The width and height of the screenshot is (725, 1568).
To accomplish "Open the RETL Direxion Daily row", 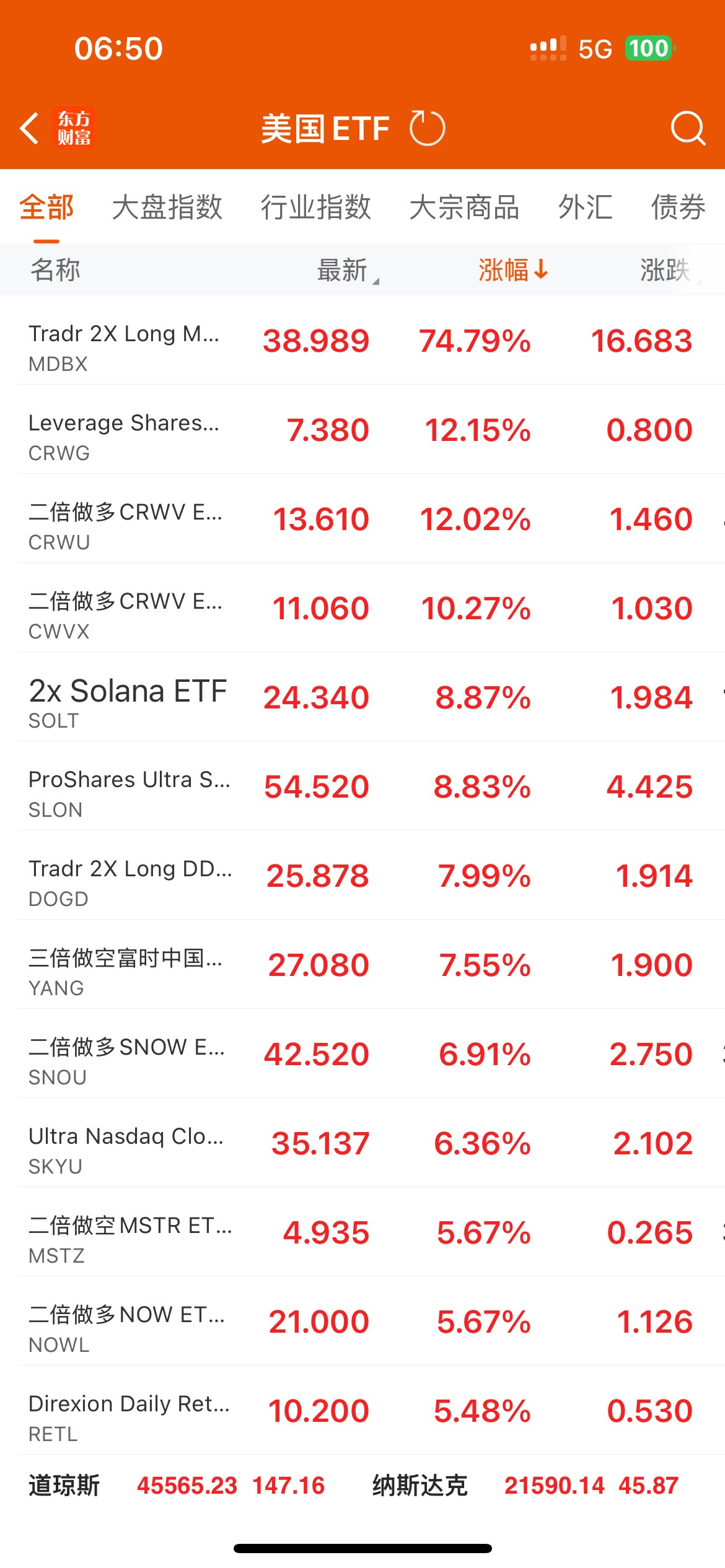I will (362, 1411).
